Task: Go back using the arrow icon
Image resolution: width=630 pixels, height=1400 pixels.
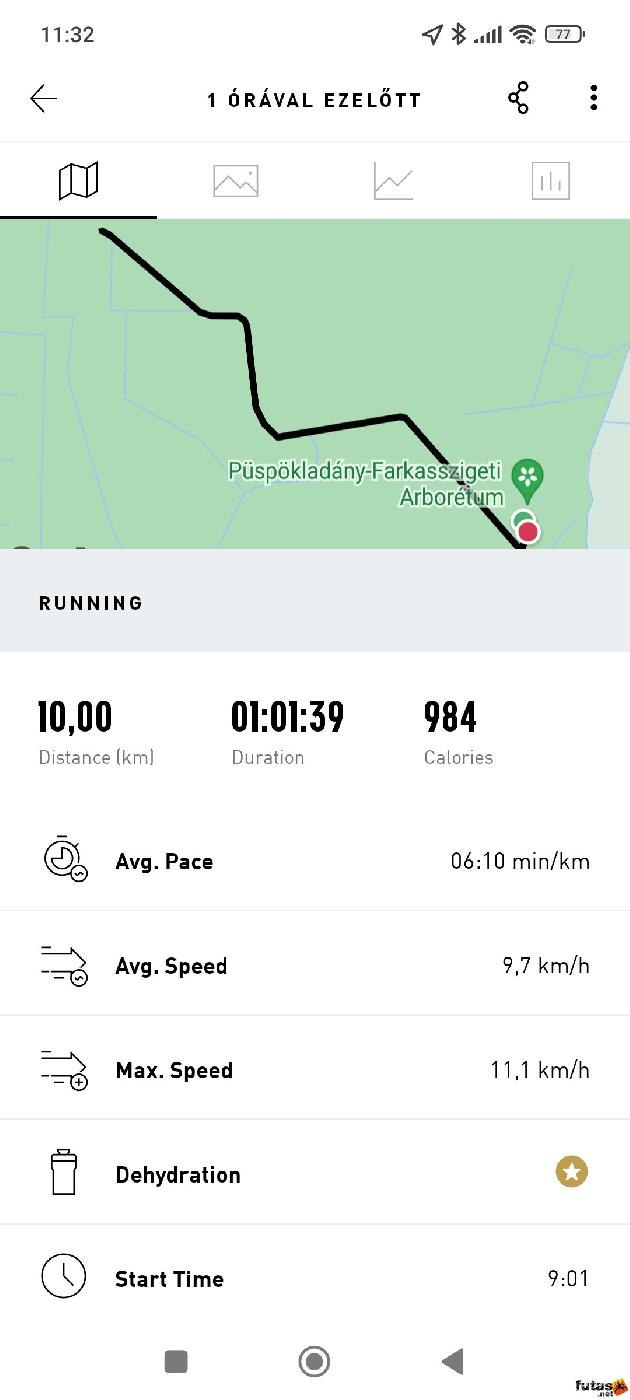Action: pos(44,99)
